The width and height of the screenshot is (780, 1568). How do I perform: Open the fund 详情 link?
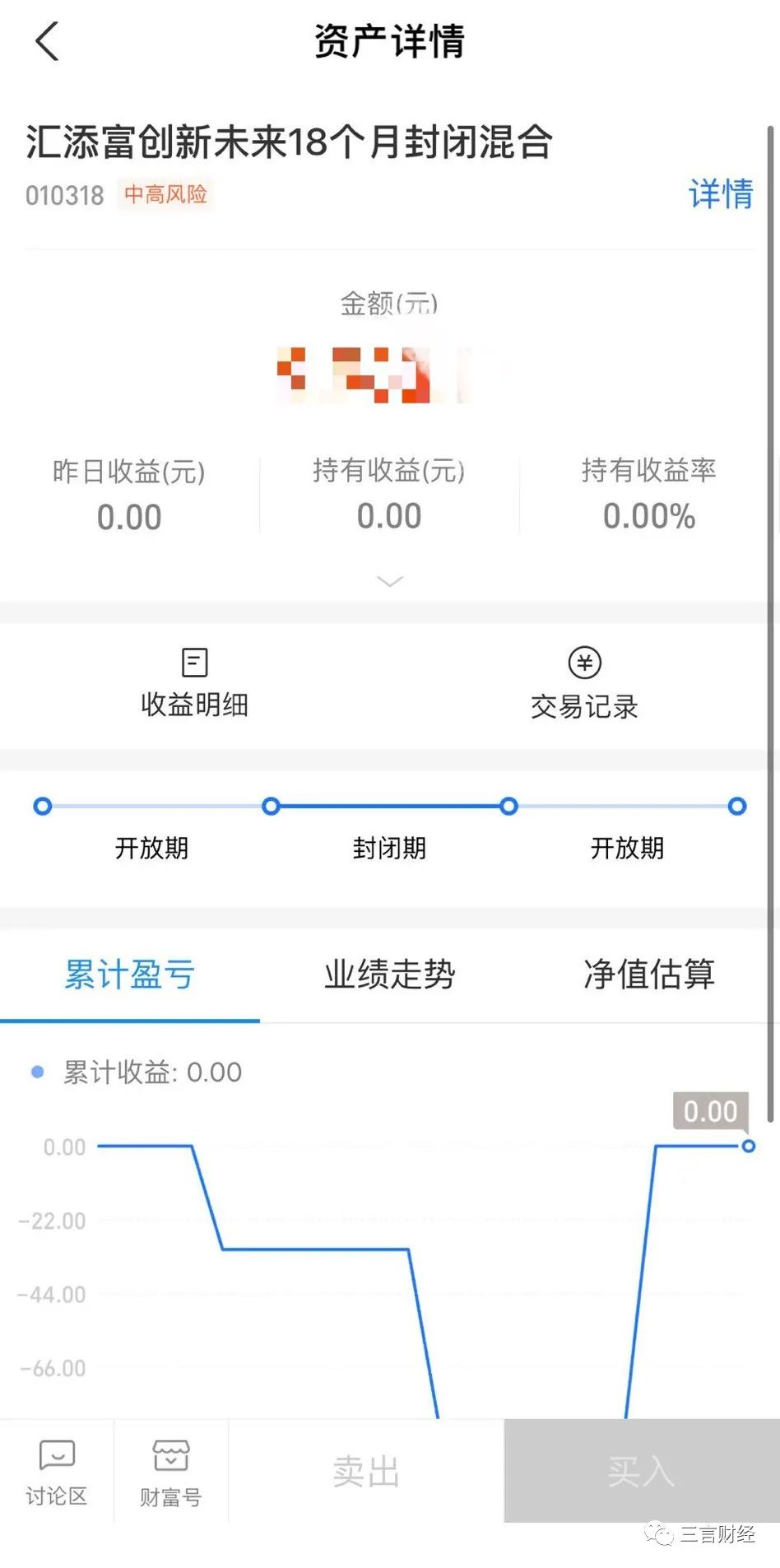pyautogui.click(x=720, y=195)
